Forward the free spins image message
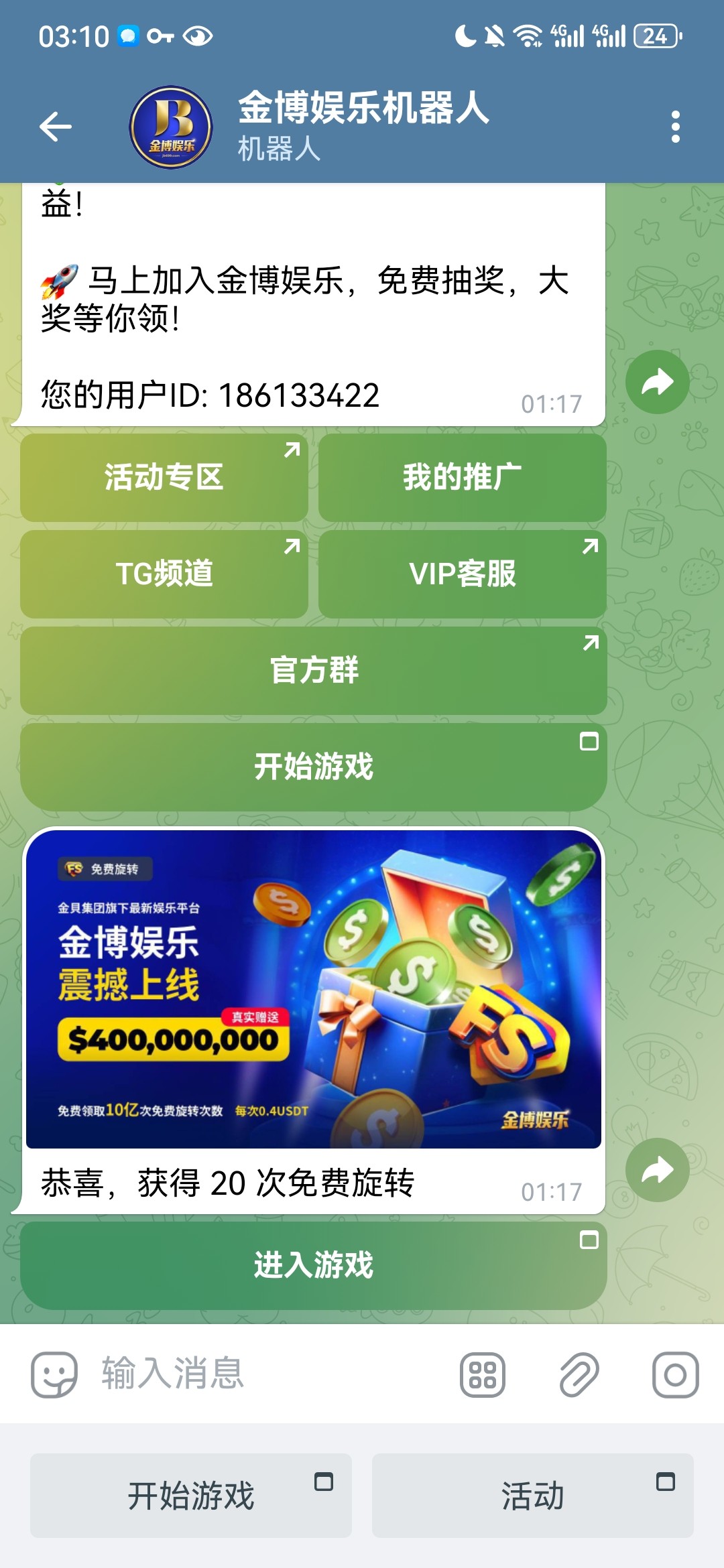724x1568 pixels. coord(657,1170)
